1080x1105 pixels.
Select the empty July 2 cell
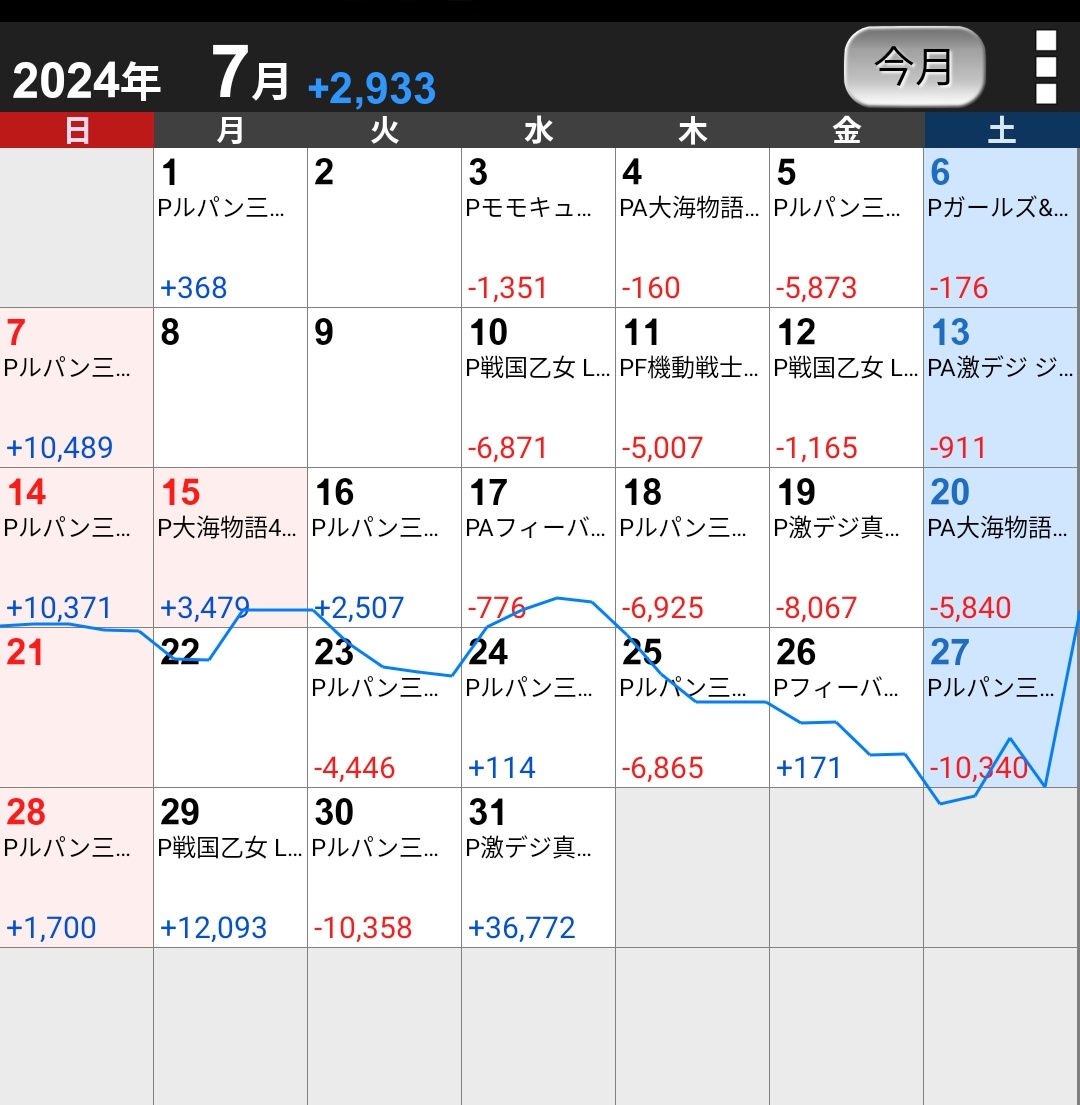385,228
